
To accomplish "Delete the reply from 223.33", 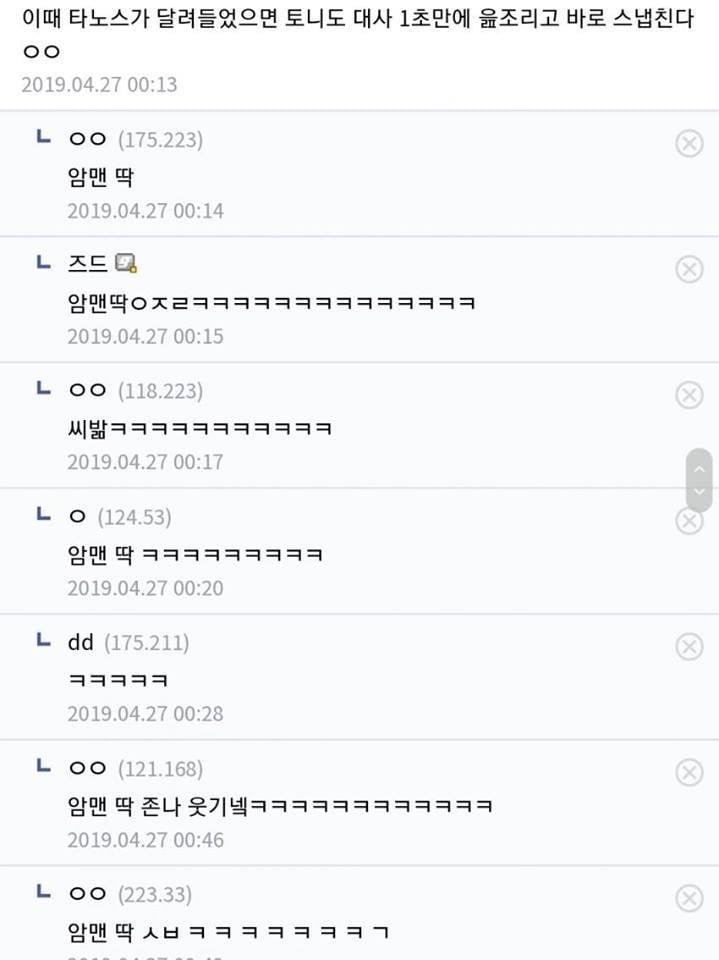I will coord(689,899).
